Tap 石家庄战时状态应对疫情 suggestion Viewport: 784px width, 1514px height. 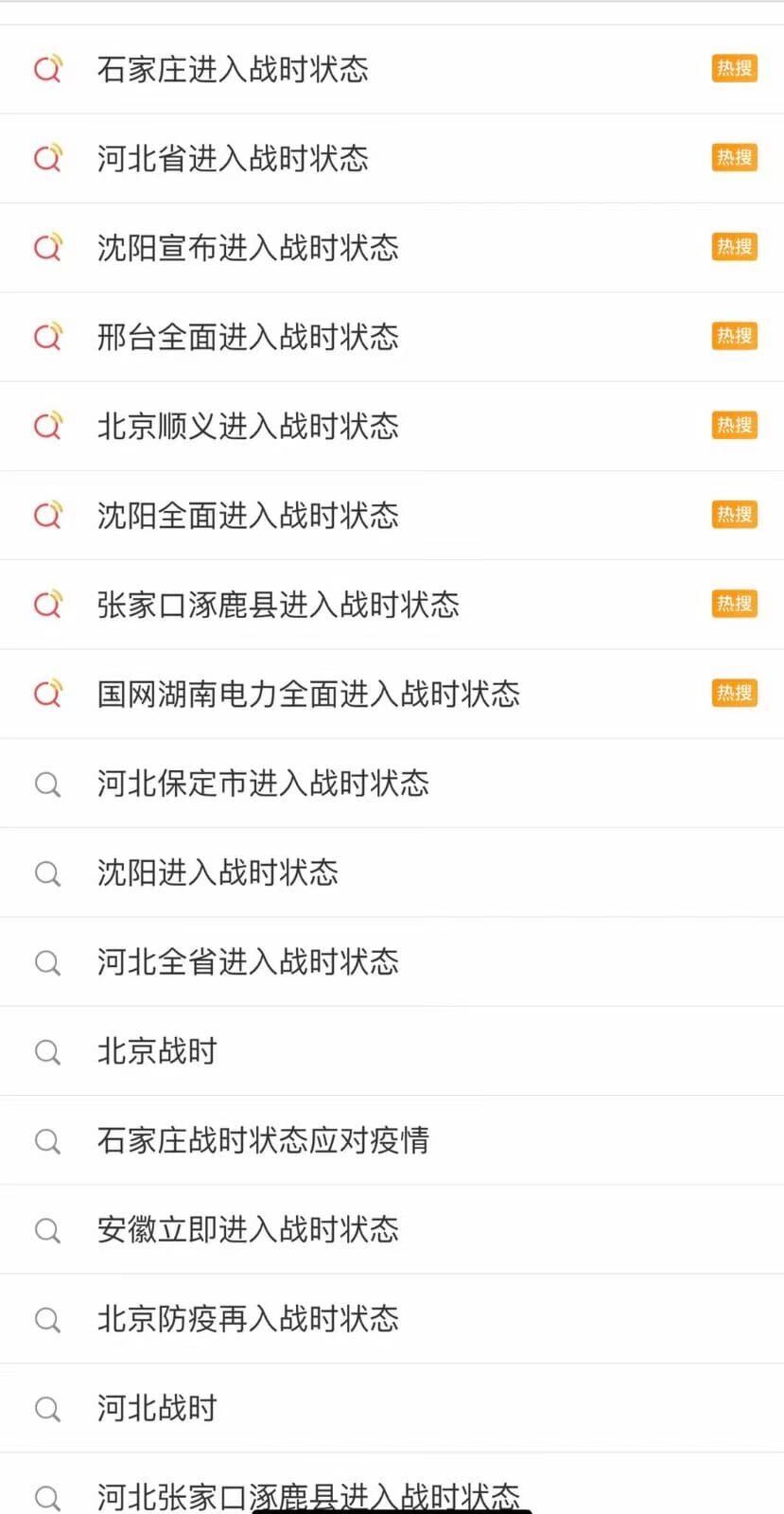[x=263, y=1140]
